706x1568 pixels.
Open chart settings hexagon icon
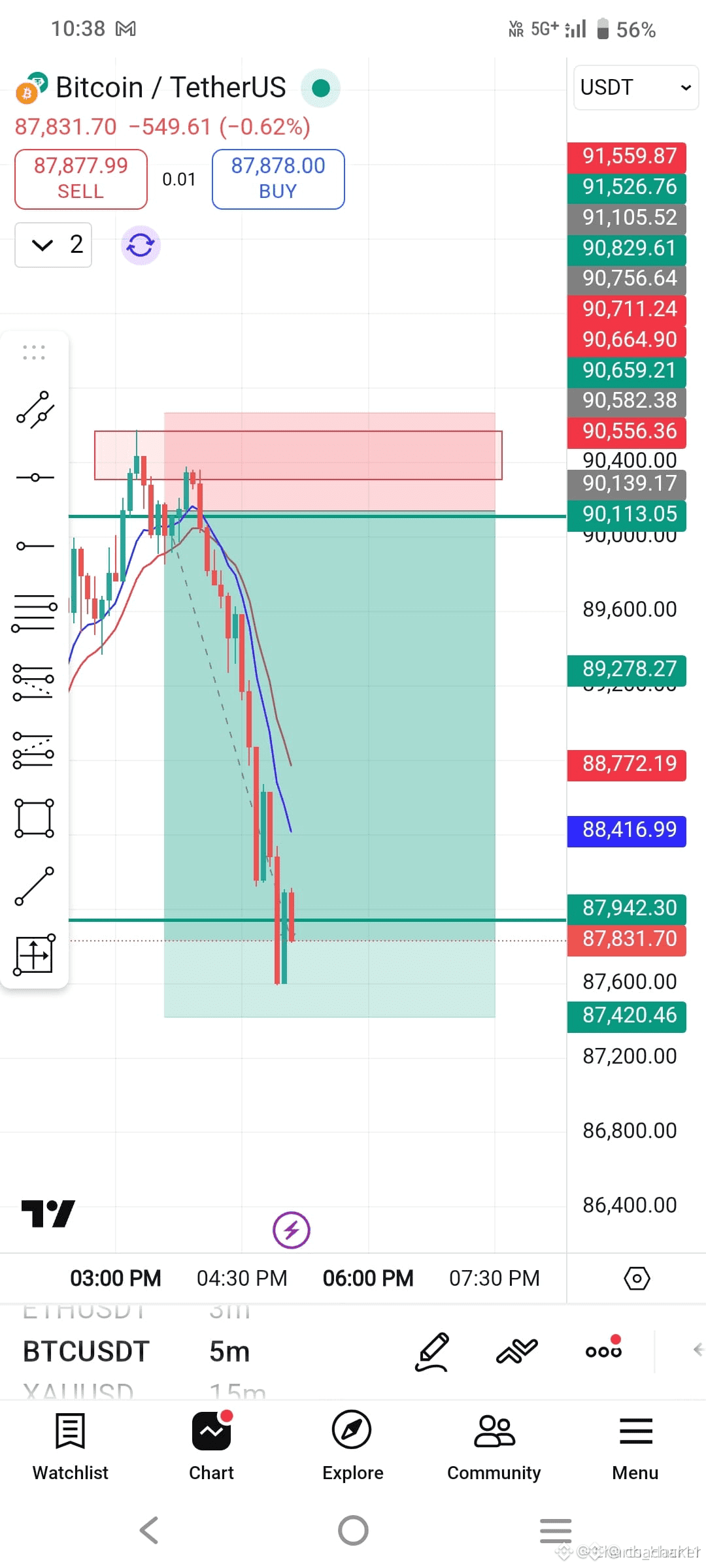(x=637, y=1279)
